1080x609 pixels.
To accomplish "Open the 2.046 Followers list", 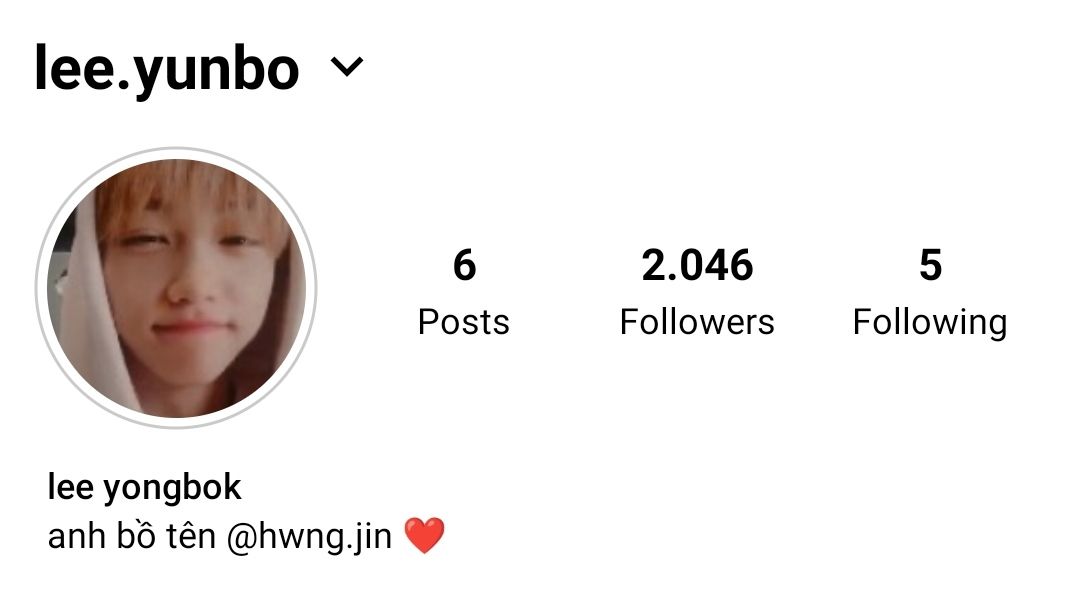I will click(697, 292).
